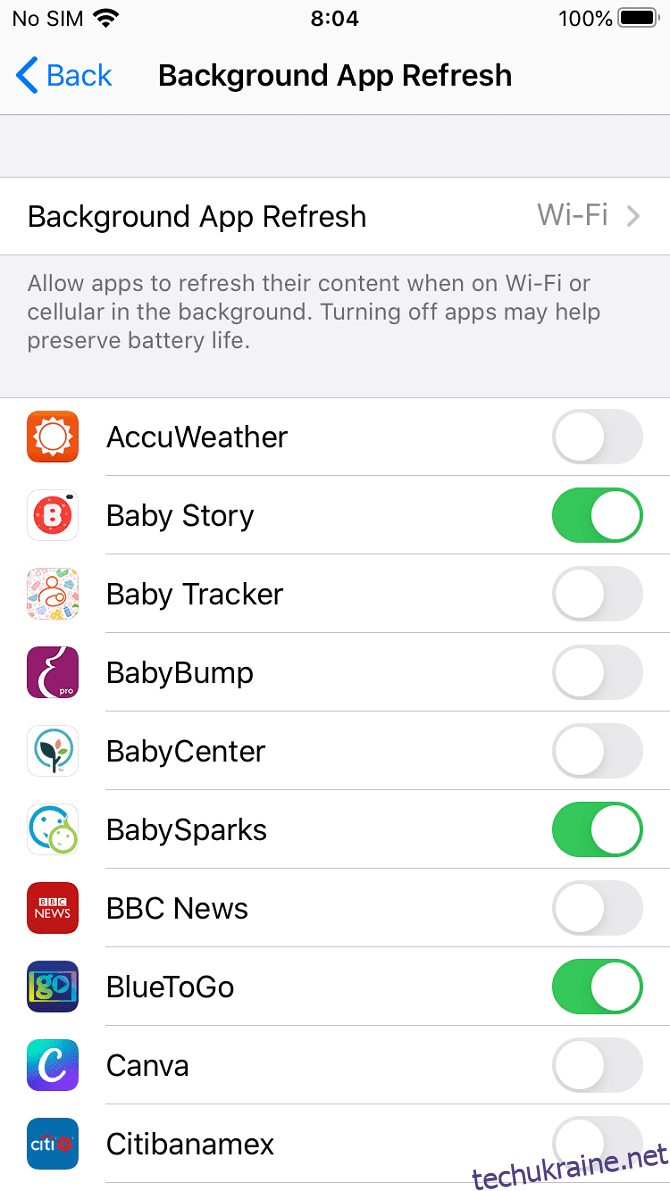
Task: Toggle the Baby Tracker switch on
Action: 597,594
